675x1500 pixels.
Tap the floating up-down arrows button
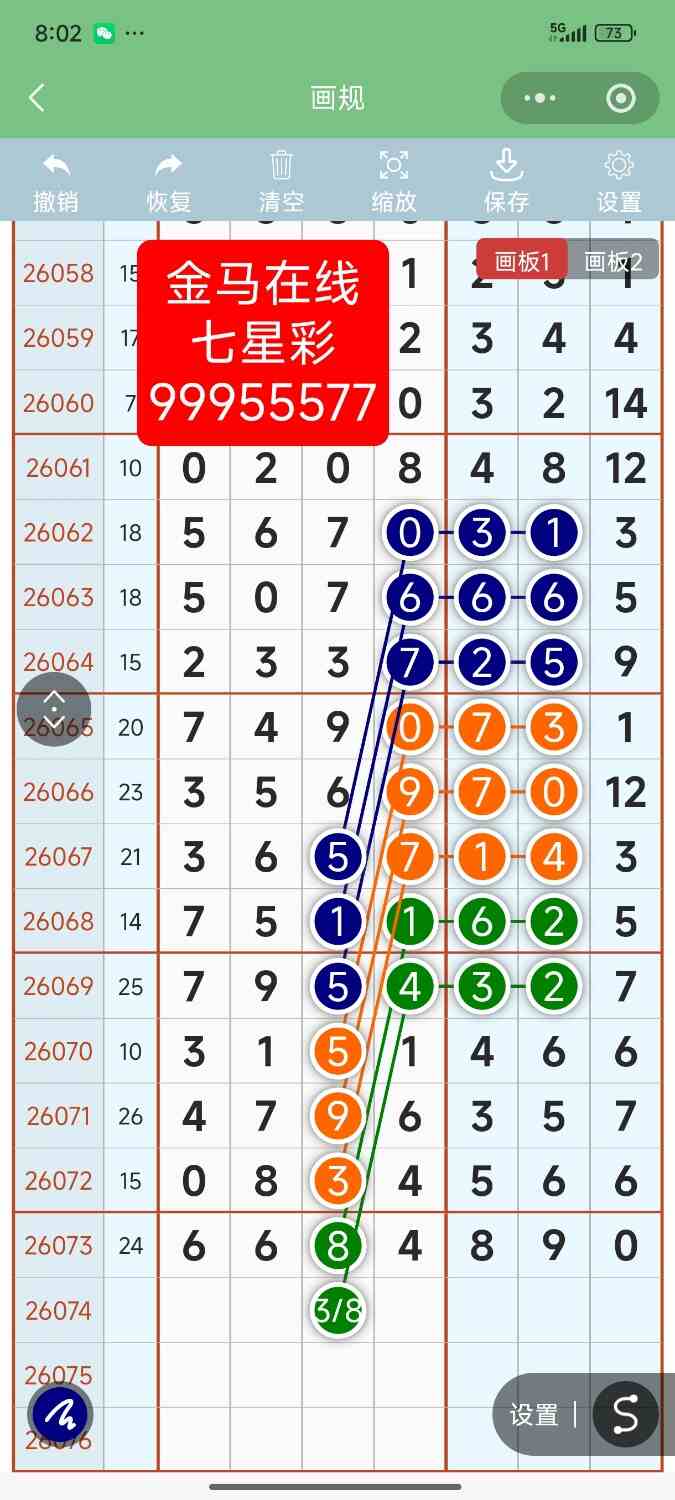pyautogui.click(x=54, y=709)
